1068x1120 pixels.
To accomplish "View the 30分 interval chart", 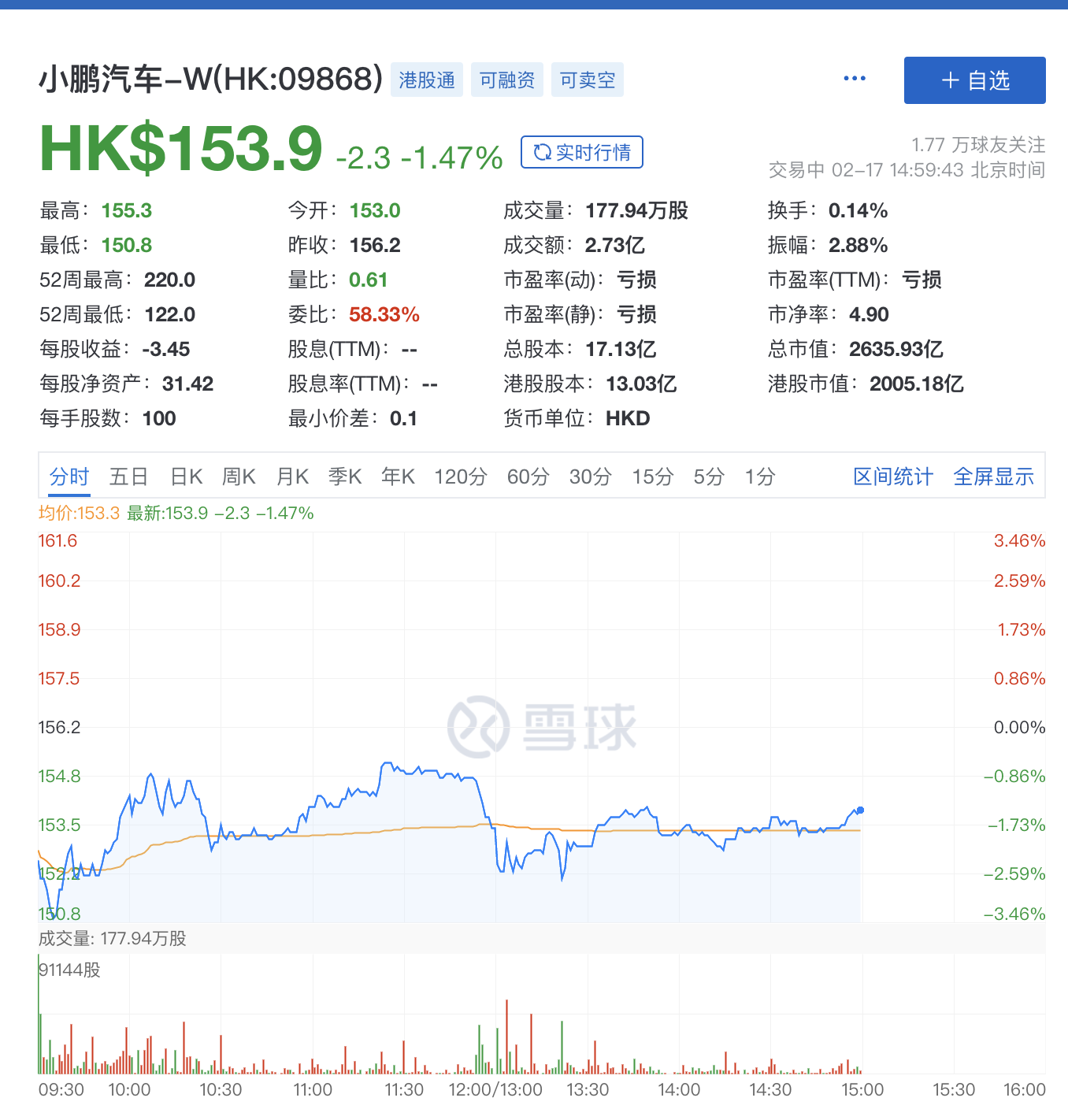I will point(590,477).
